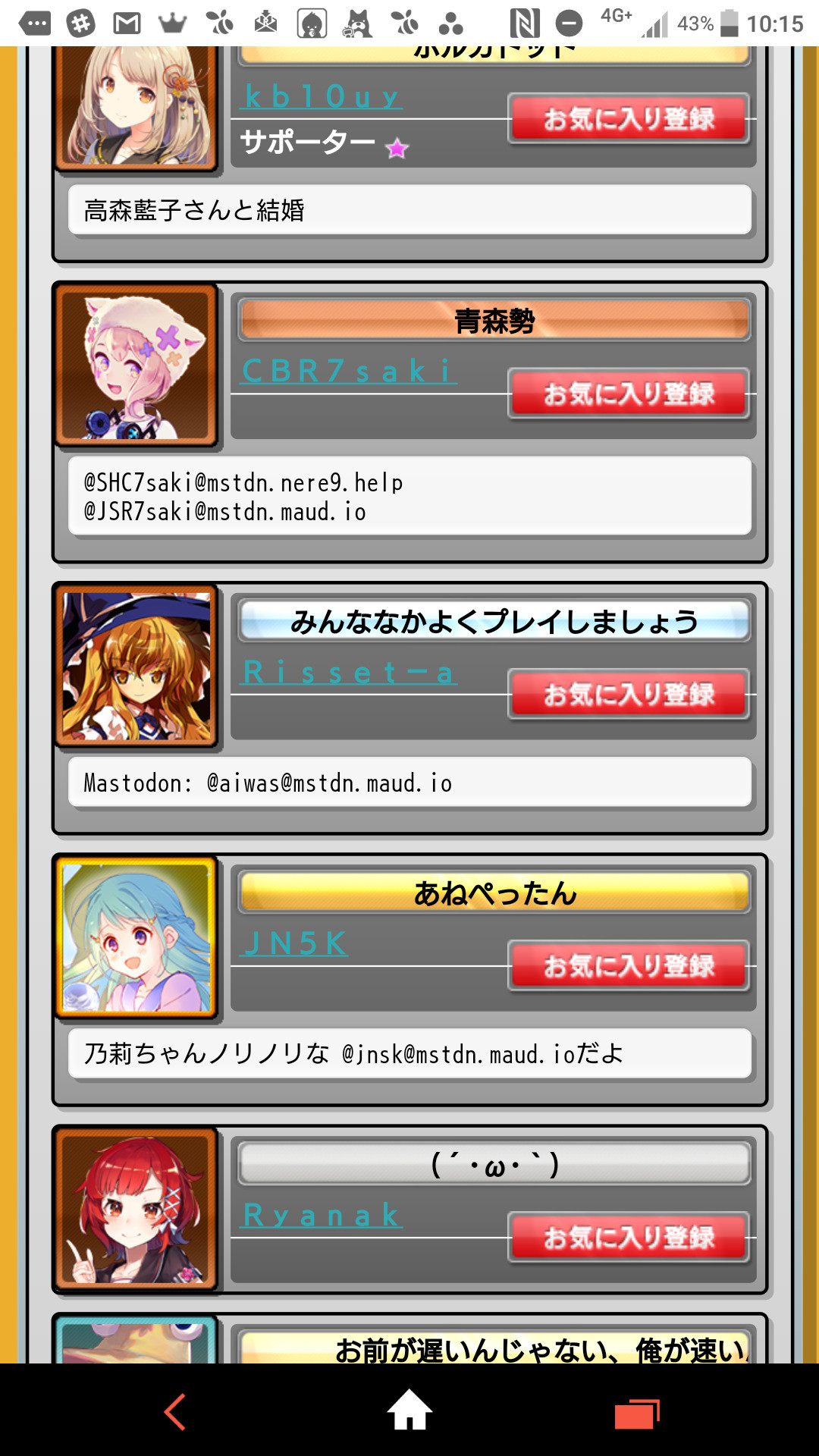Open the Risset-a profile link
Screen dimensions: 819x1456
[348, 672]
